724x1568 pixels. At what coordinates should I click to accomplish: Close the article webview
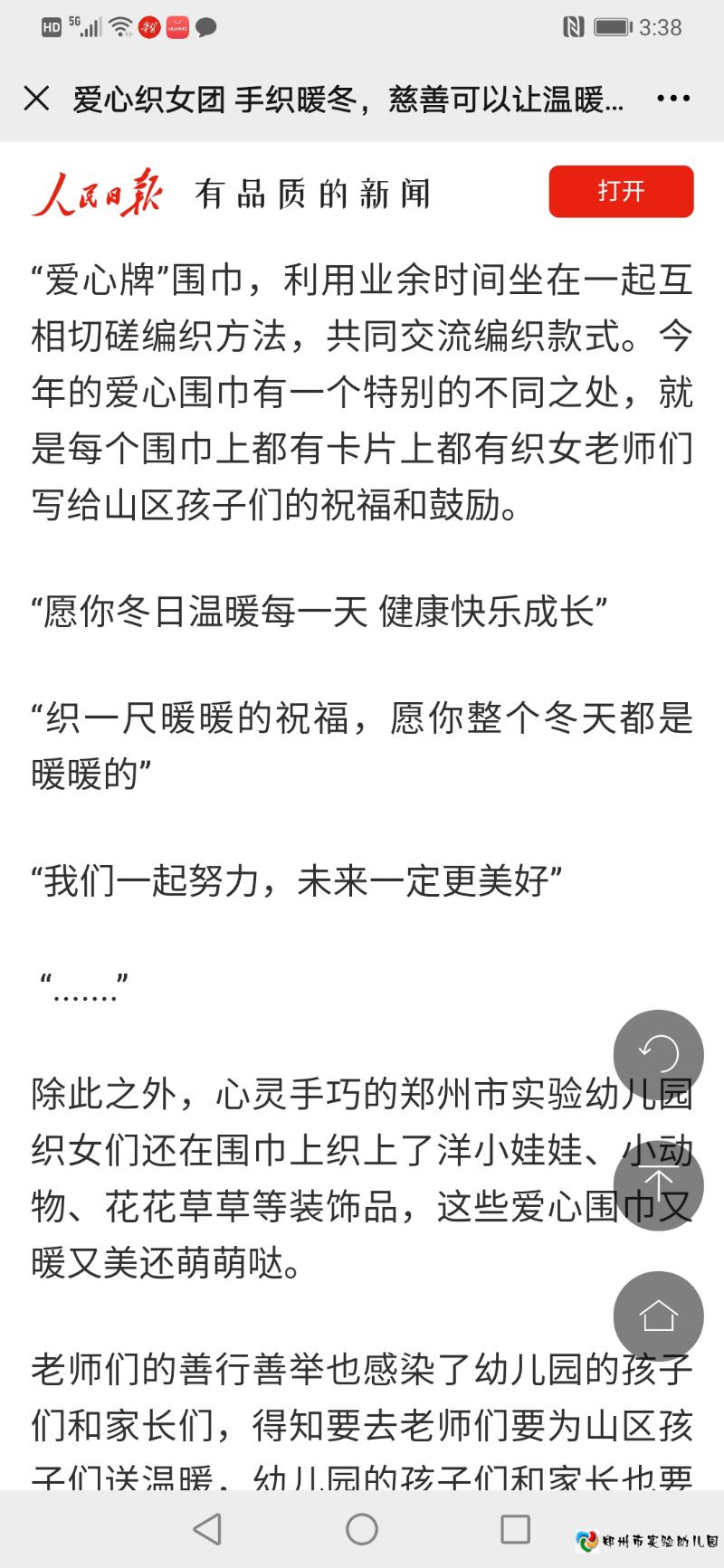click(36, 99)
